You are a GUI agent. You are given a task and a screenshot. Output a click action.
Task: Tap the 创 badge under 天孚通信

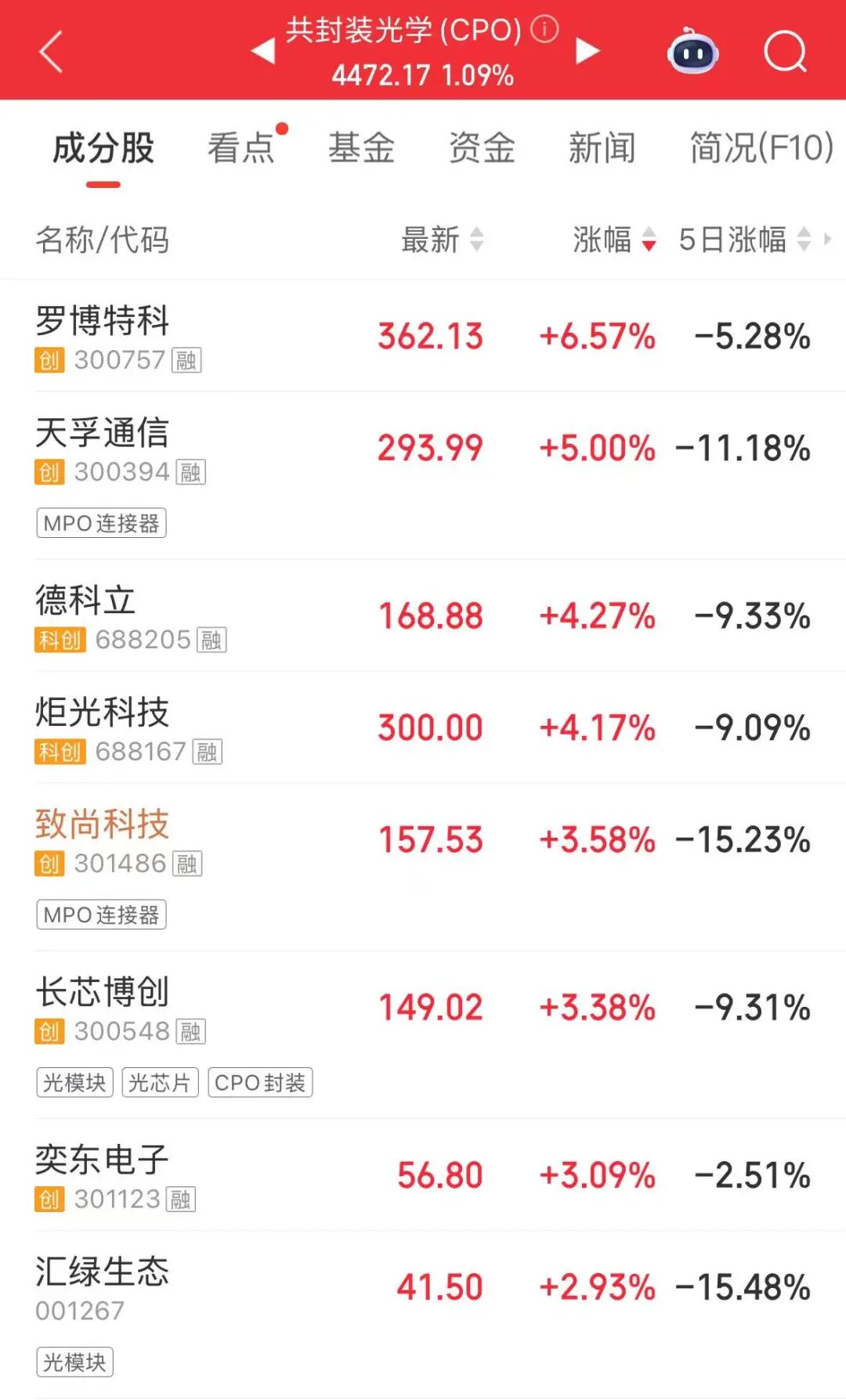49,472
